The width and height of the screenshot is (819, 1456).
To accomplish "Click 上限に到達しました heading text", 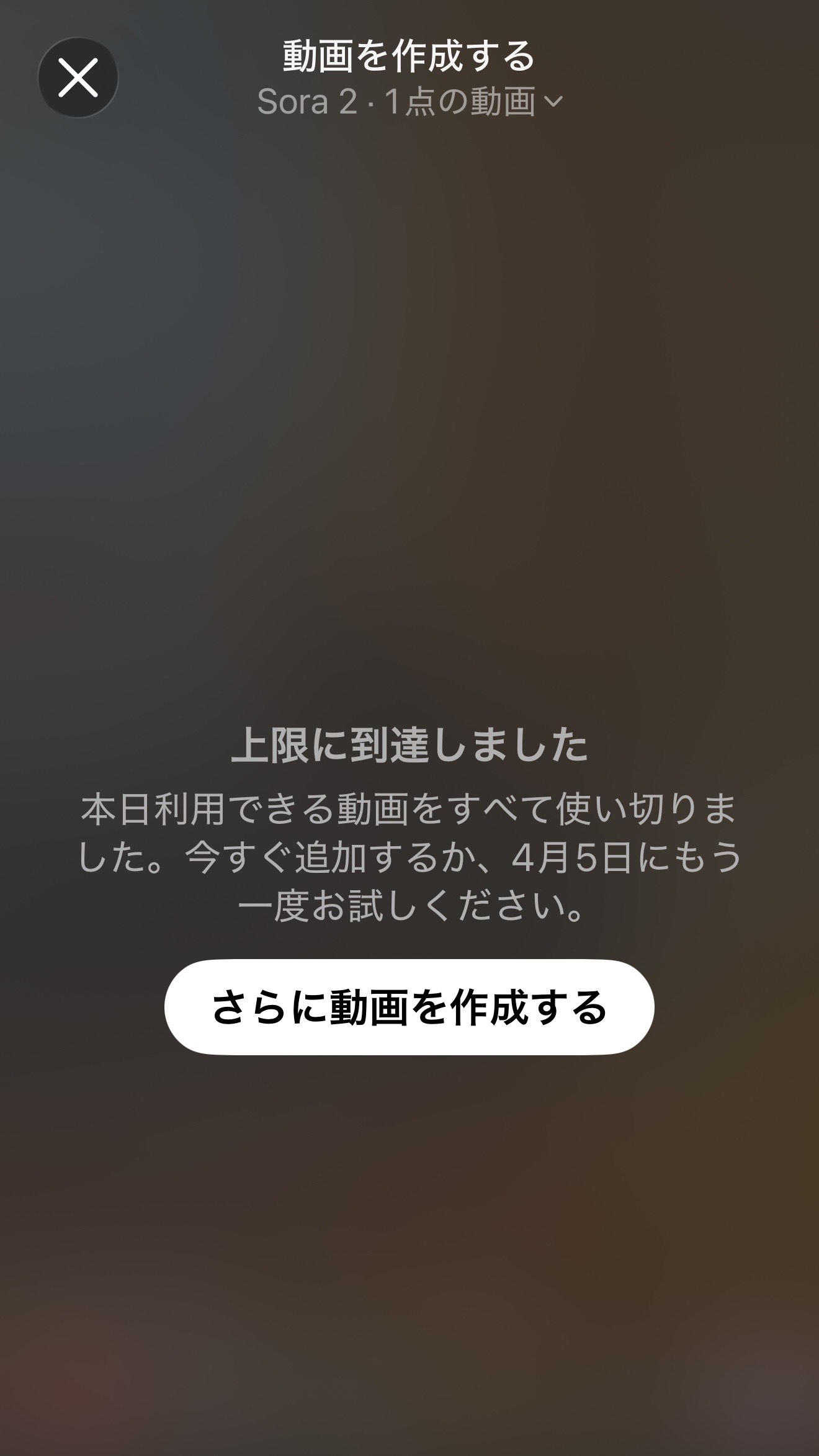I will coord(409,749).
